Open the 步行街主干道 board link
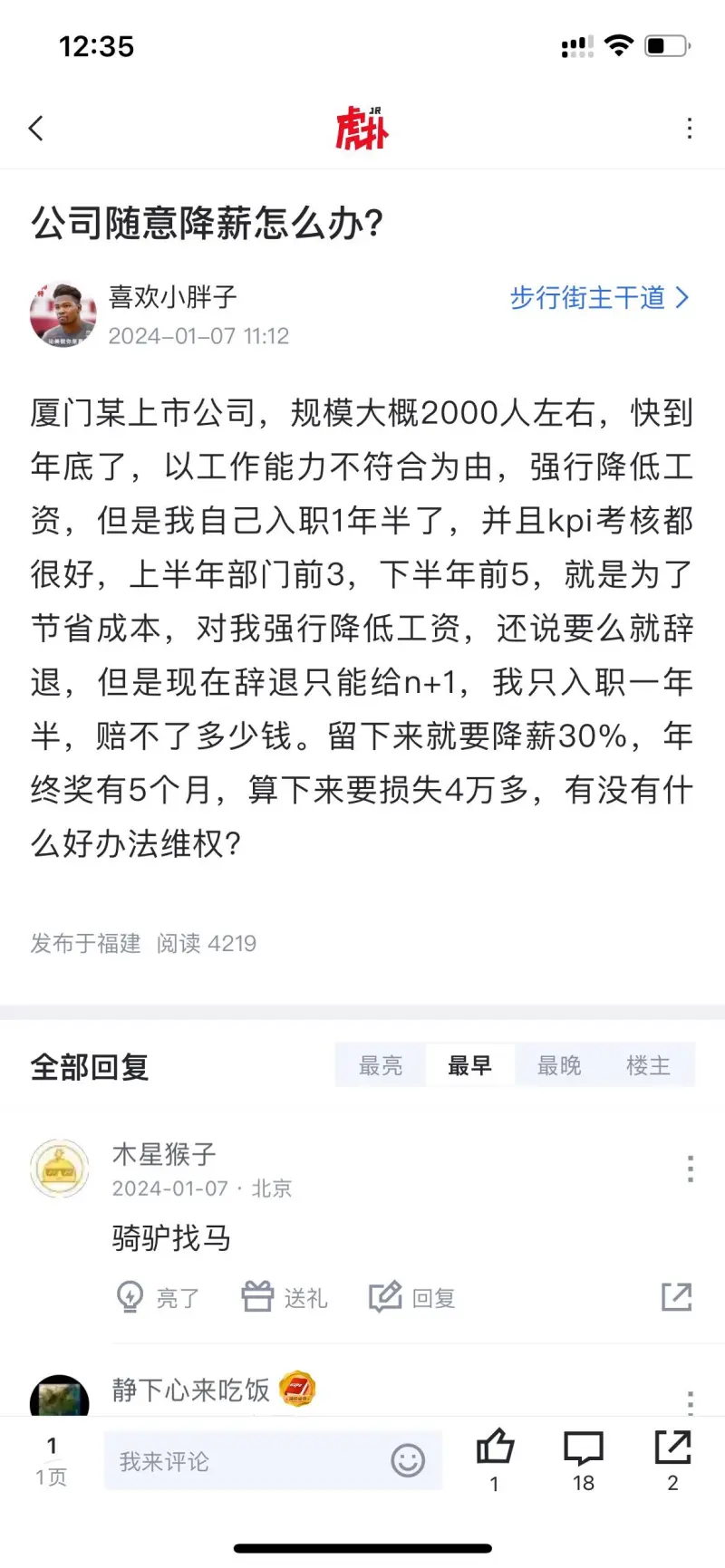 (599, 298)
